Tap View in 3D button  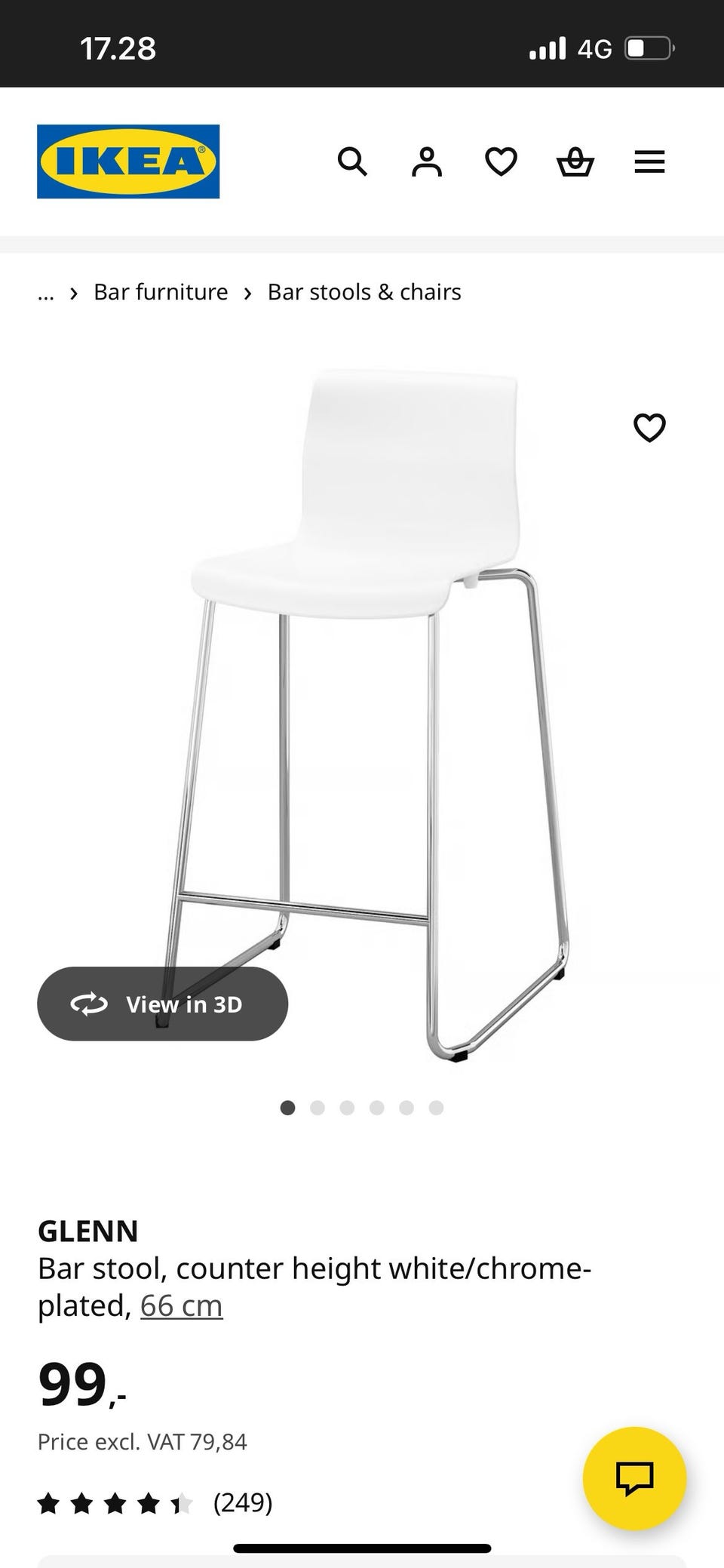(162, 1004)
